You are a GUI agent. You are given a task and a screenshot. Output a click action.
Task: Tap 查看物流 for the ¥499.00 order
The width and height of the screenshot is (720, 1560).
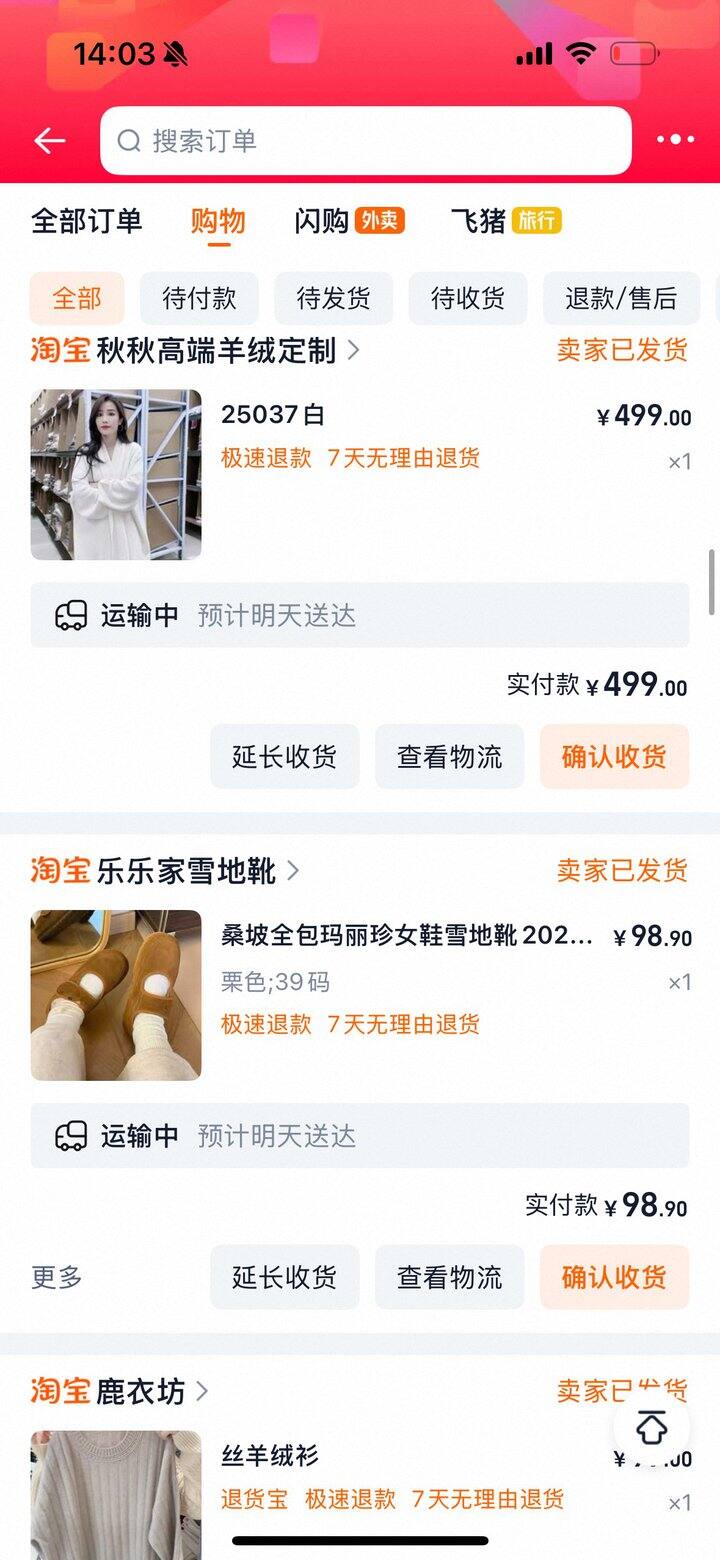(449, 757)
